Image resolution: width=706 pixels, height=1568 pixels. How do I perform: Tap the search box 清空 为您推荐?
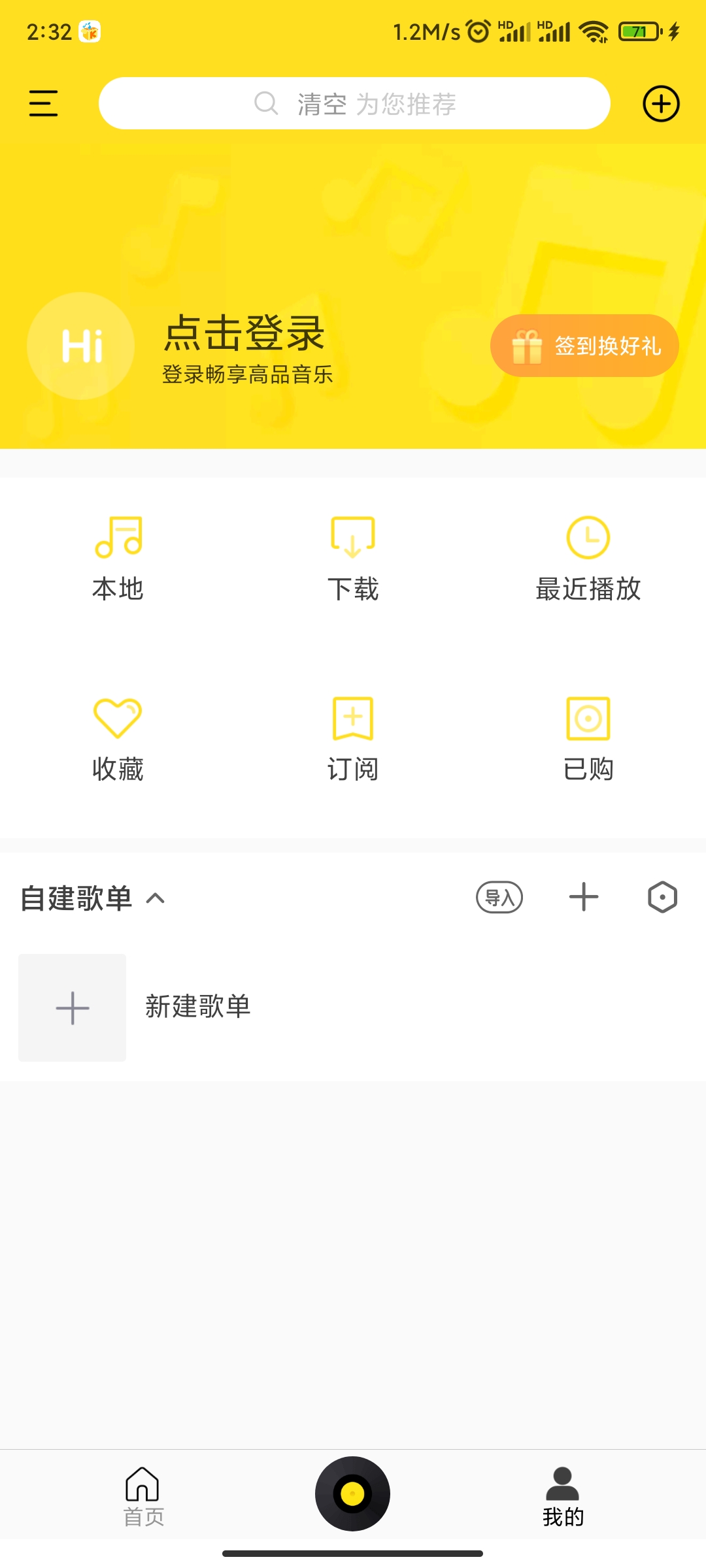pos(354,104)
